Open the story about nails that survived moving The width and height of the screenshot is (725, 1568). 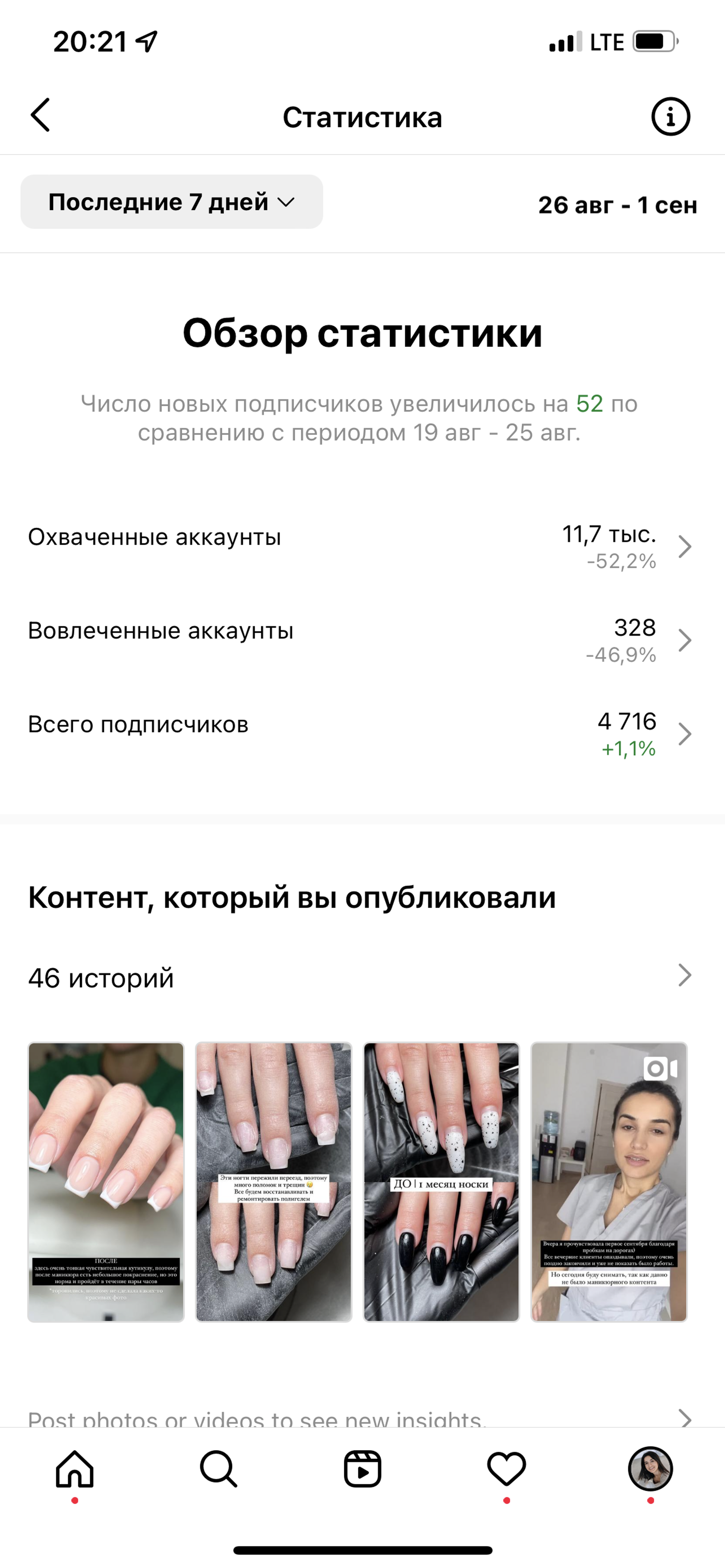tap(274, 1181)
